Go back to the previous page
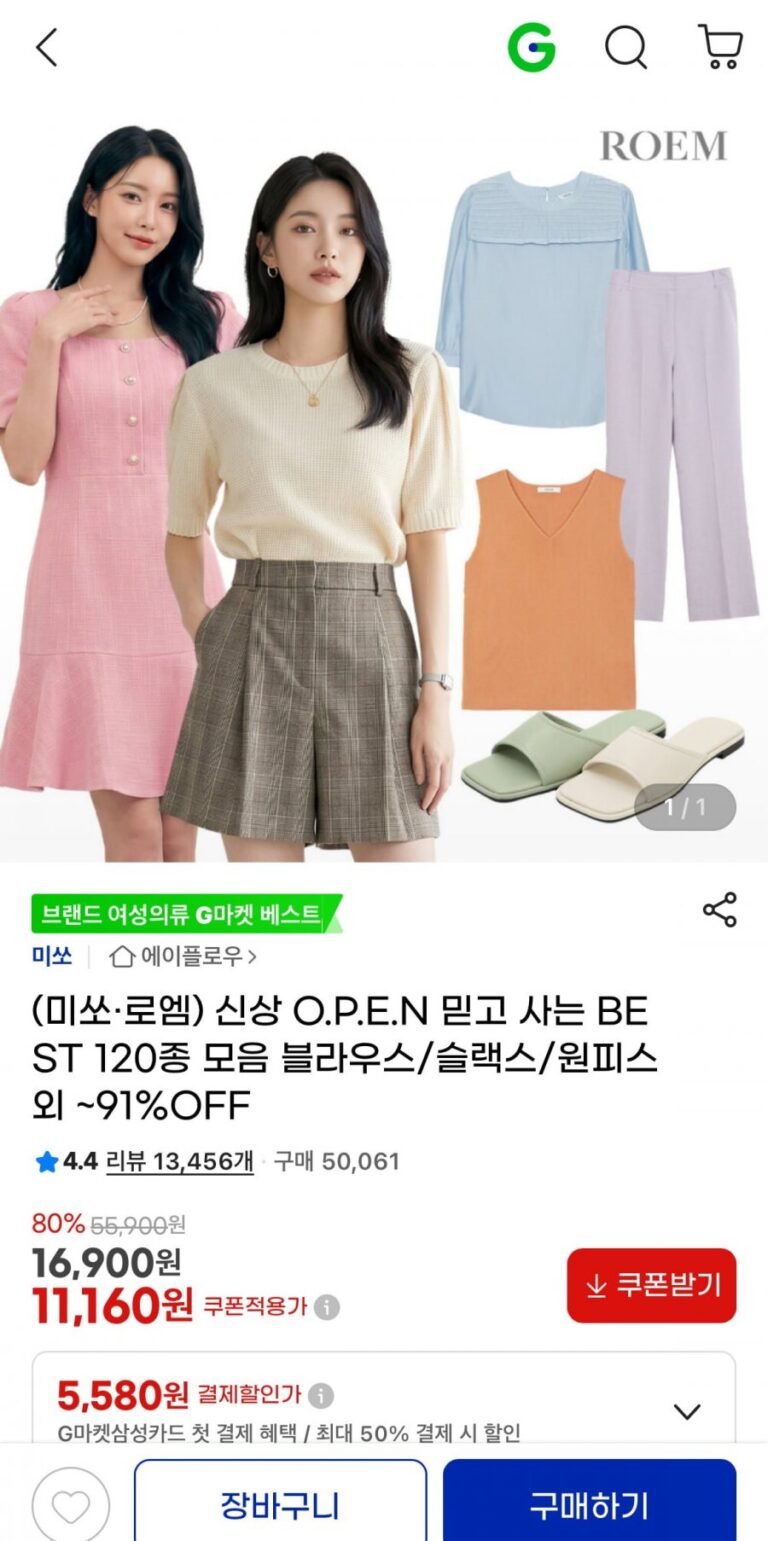Viewport: 768px width, 1541px height. (47, 47)
